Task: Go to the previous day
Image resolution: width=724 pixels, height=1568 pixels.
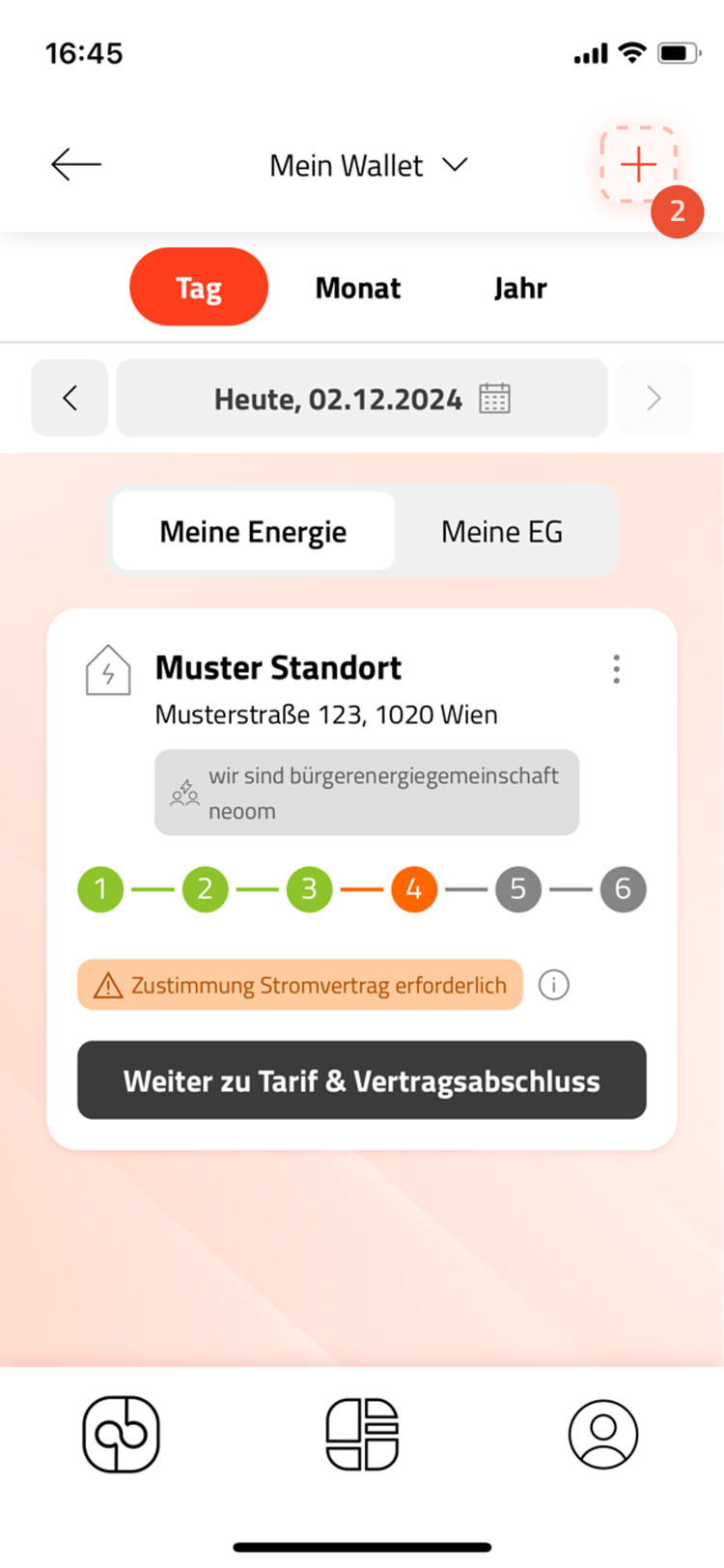Action: coord(70,398)
